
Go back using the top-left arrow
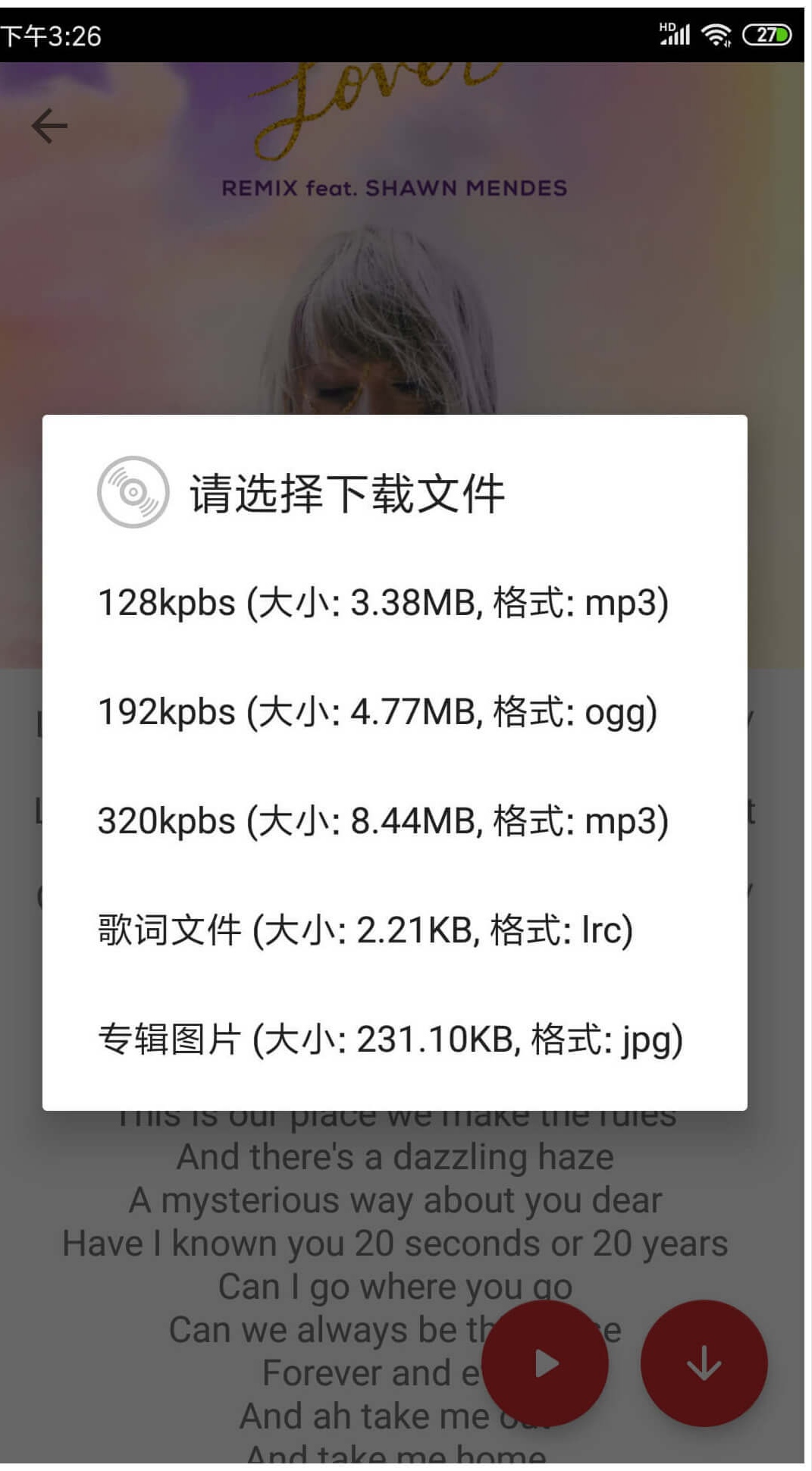50,126
